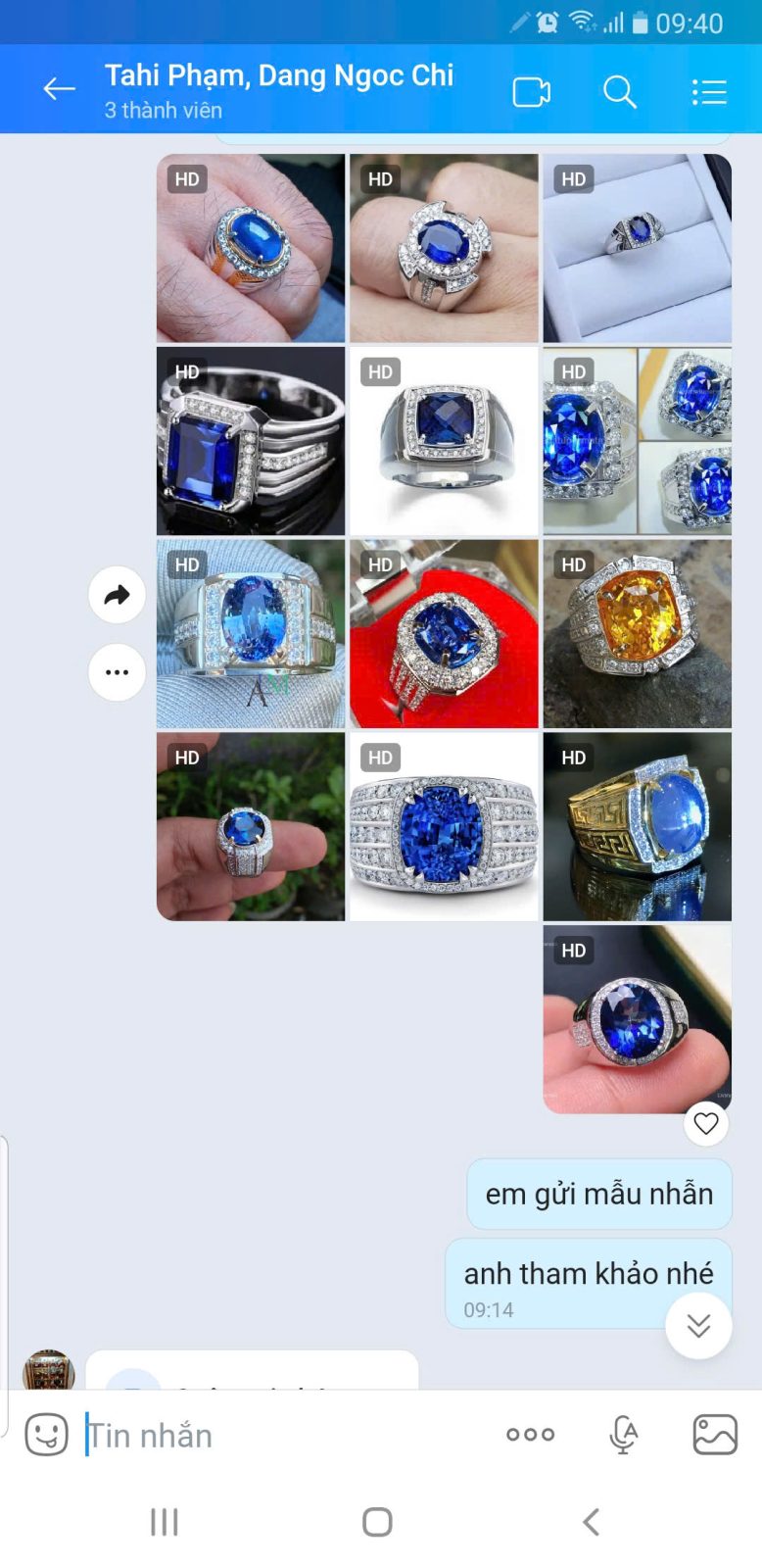The height and width of the screenshot is (1568, 762).
Task: Open the ring in white box photo
Action: click(x=637, y=248)
